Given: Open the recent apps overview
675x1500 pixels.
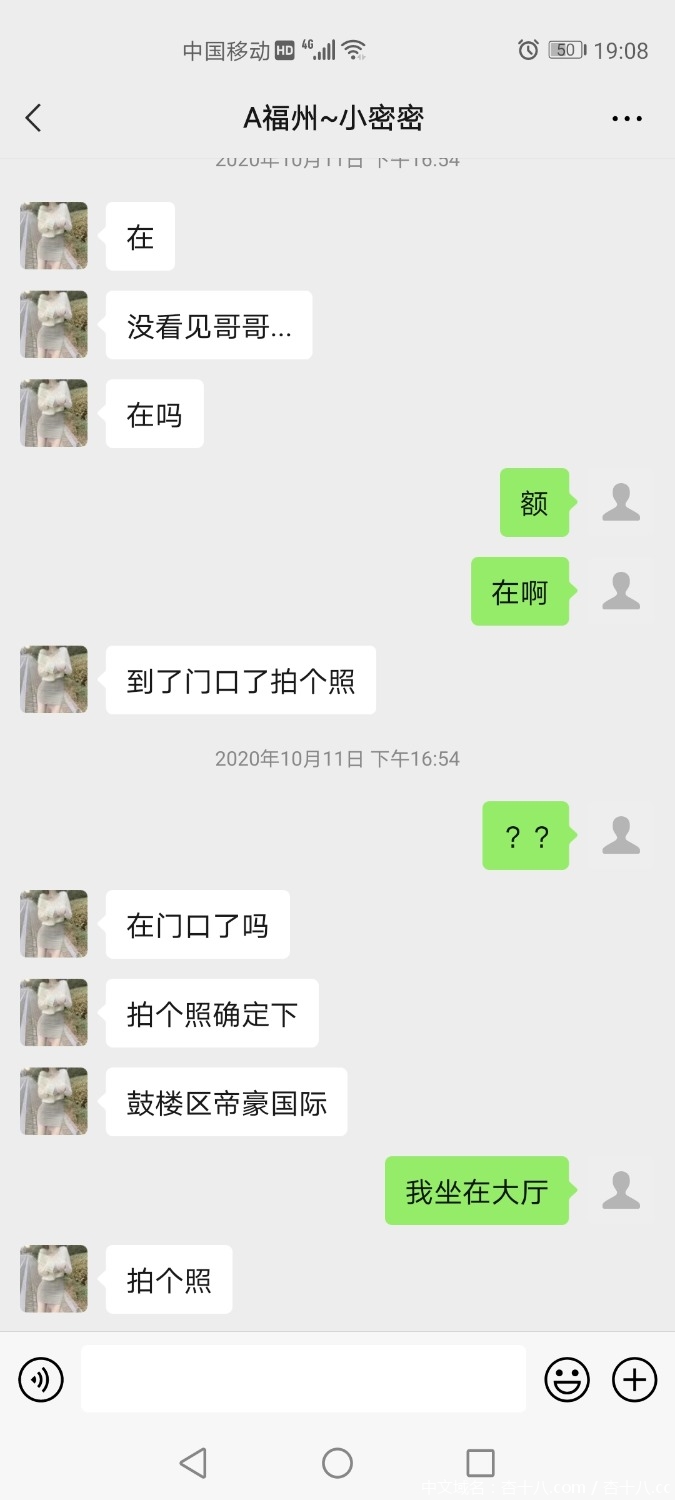Looking at the screenshot, I should 481,1463.
